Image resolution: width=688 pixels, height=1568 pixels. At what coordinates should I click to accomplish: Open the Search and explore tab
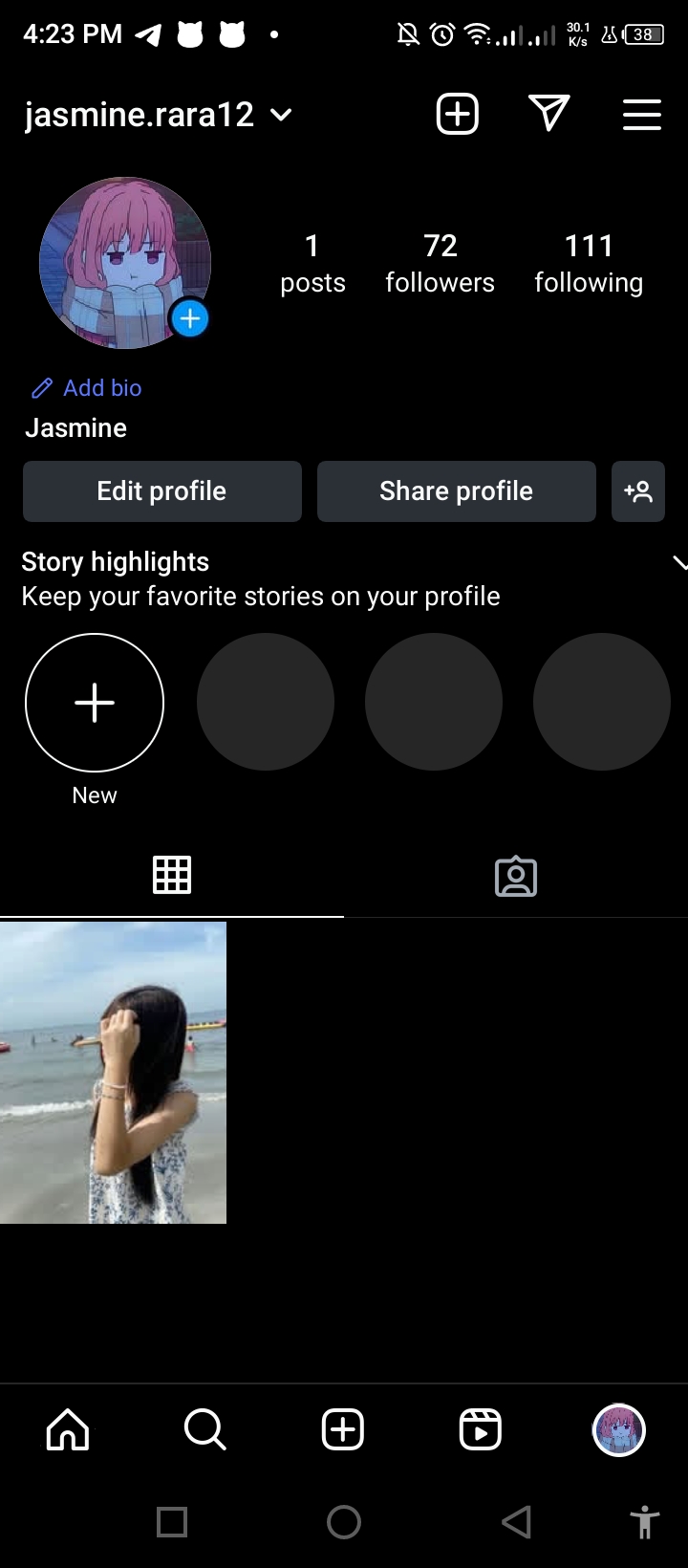(x=205, y=1430)
